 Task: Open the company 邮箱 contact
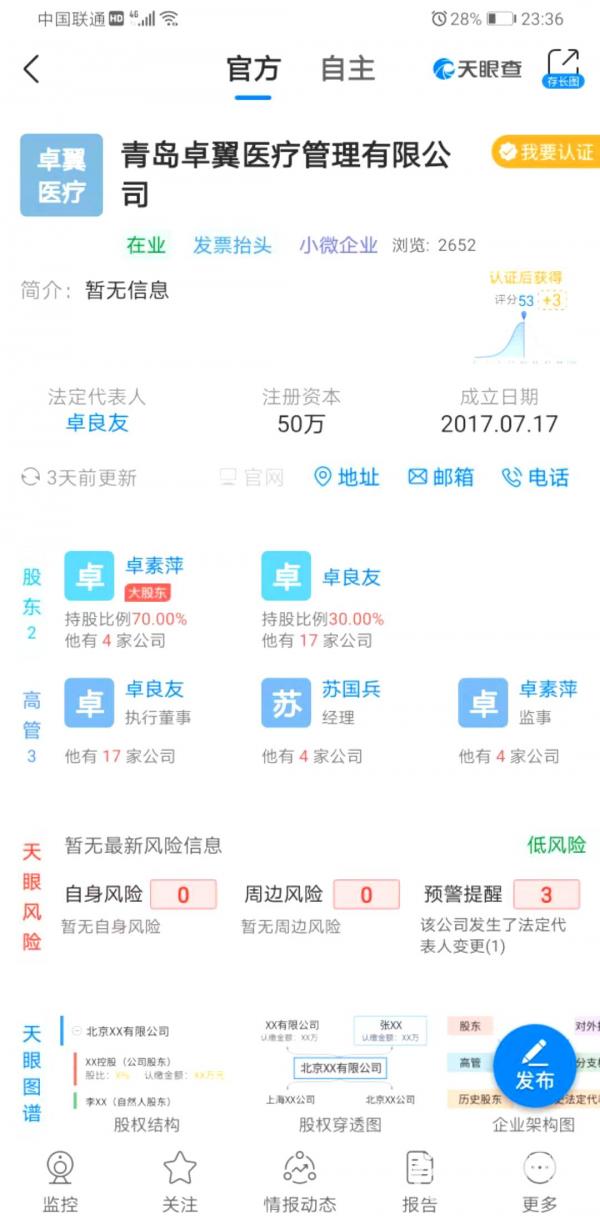pos(441,477)
